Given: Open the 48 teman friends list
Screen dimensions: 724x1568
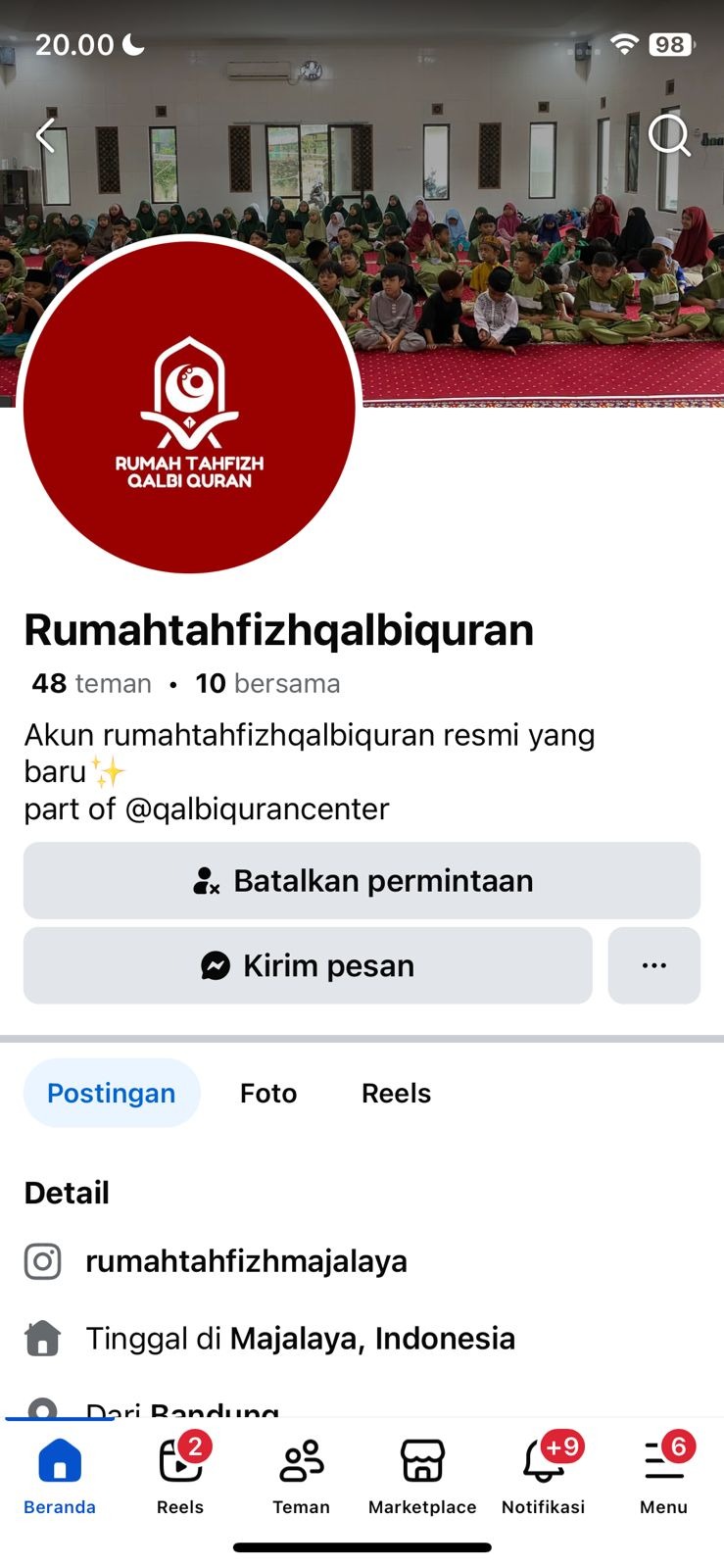Looking at the screenshot, I should pos(92,683).
